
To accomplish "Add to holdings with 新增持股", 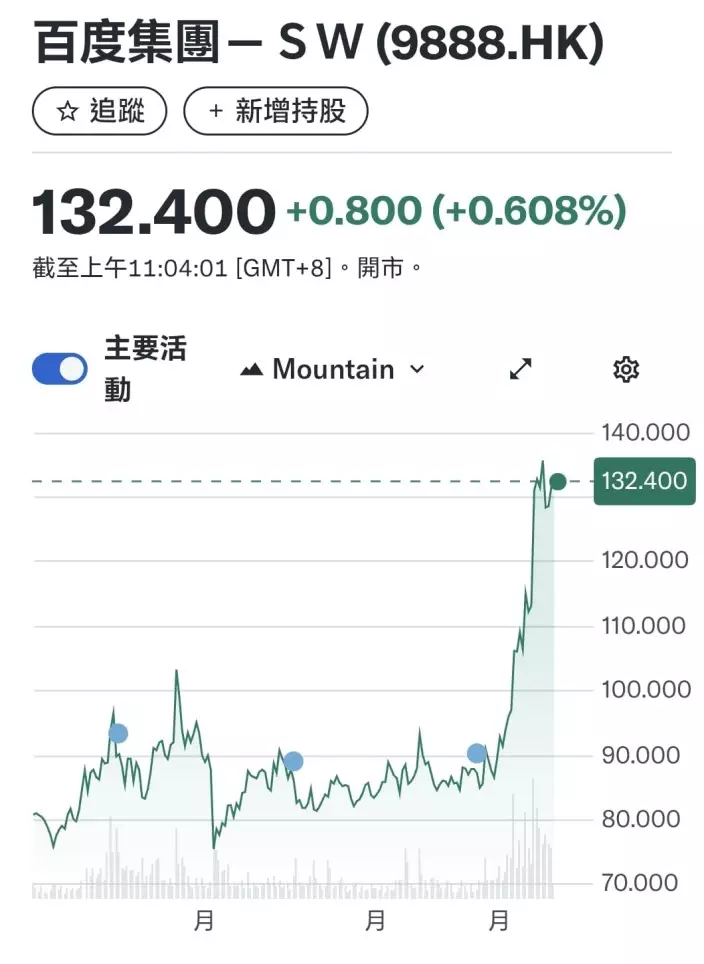I will point(275,111).
